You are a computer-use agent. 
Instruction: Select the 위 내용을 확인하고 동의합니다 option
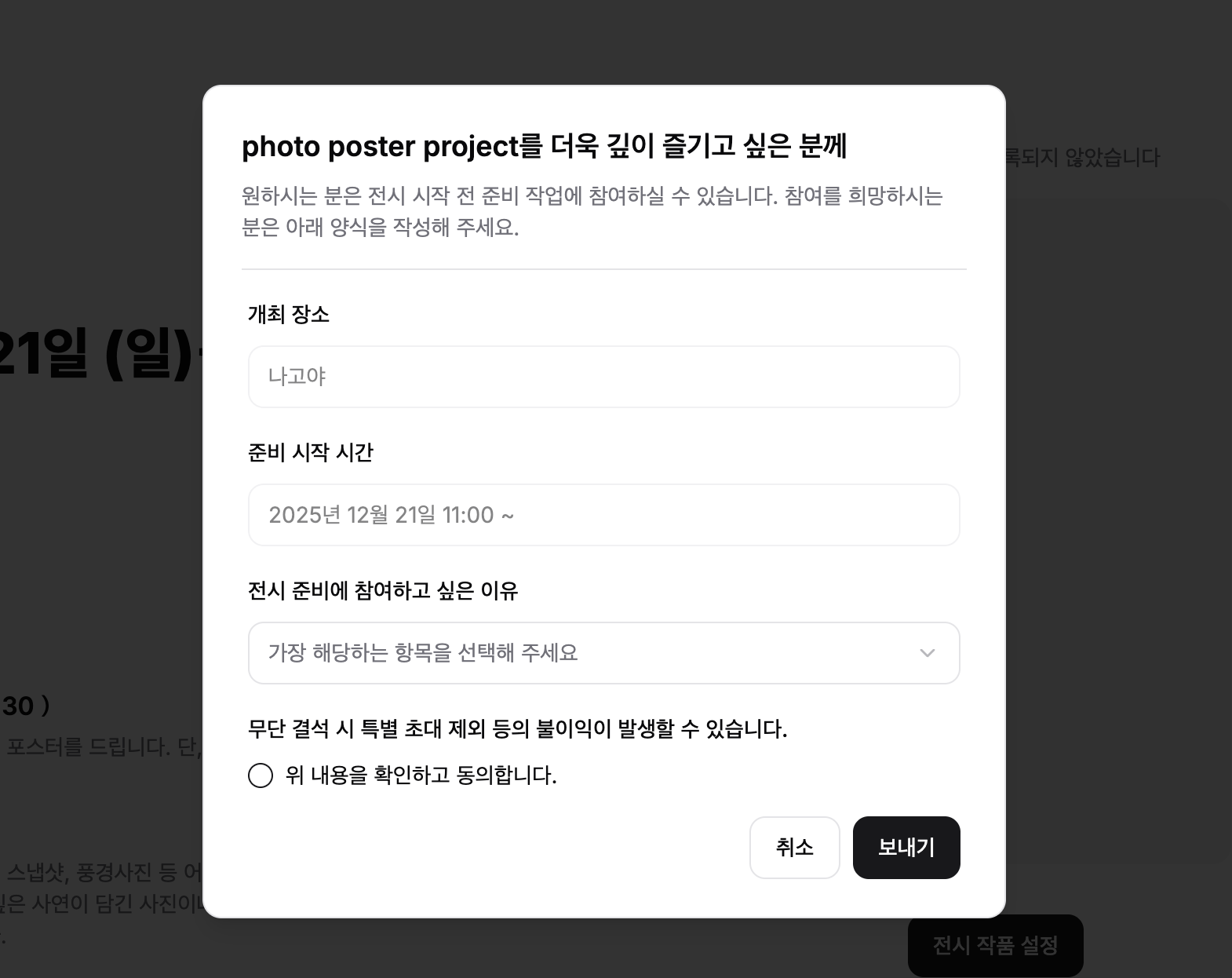[x=261, y=775]
